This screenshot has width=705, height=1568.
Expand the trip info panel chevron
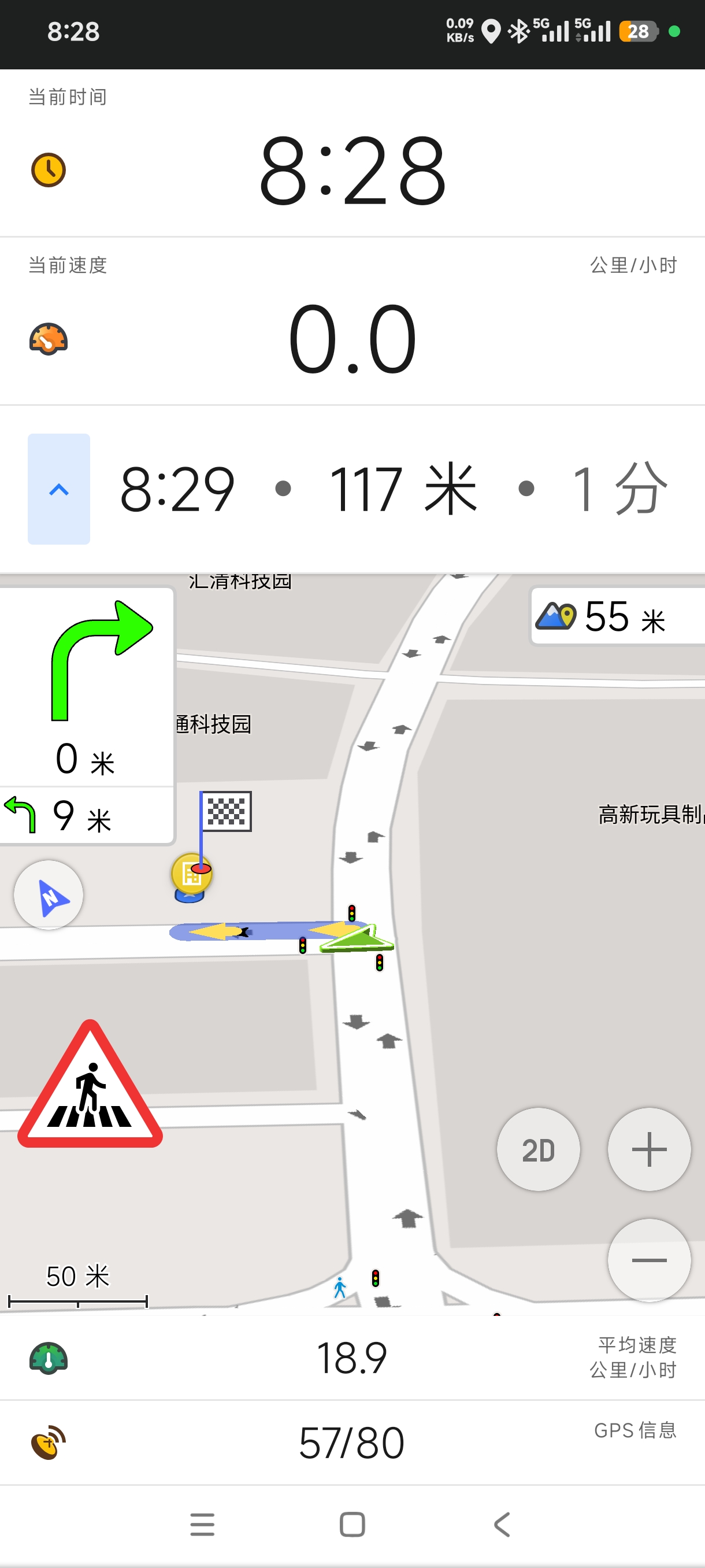pyautogui.click(x=58, y=489)
